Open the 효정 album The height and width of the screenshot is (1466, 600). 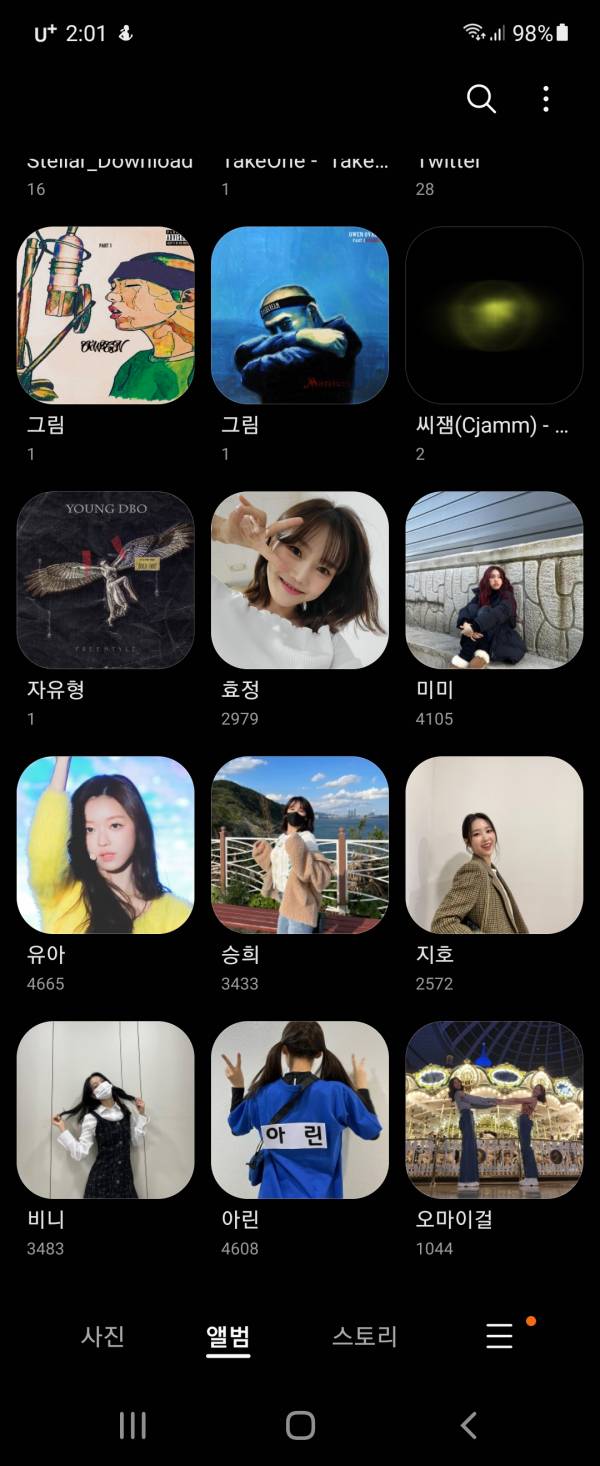(300, 580)
